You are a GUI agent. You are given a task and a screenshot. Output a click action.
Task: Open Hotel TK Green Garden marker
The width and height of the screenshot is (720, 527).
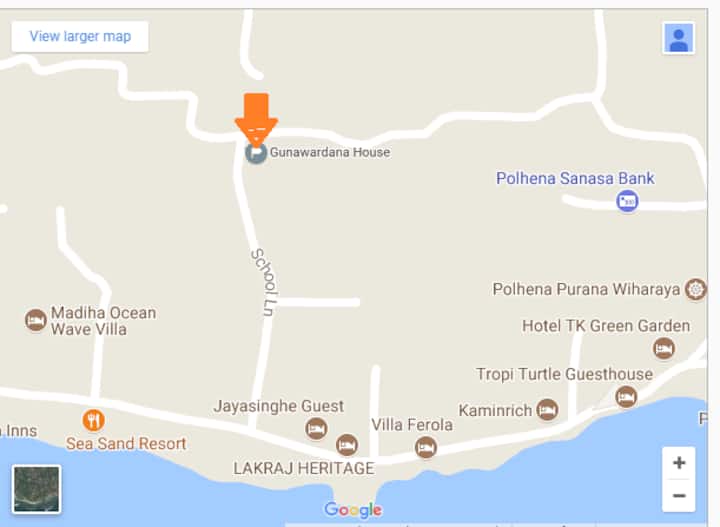coord(664,348)
